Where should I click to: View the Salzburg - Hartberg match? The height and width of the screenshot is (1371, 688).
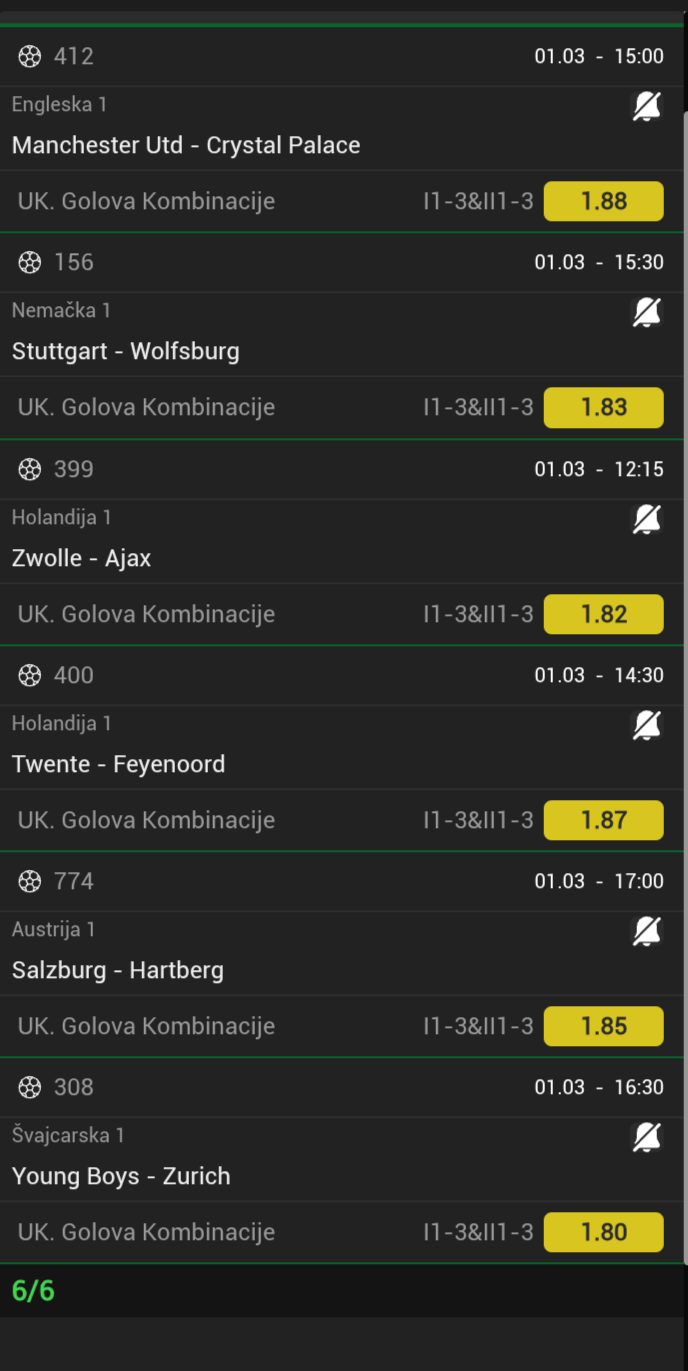pyautogui.click(x=118, y=970)
